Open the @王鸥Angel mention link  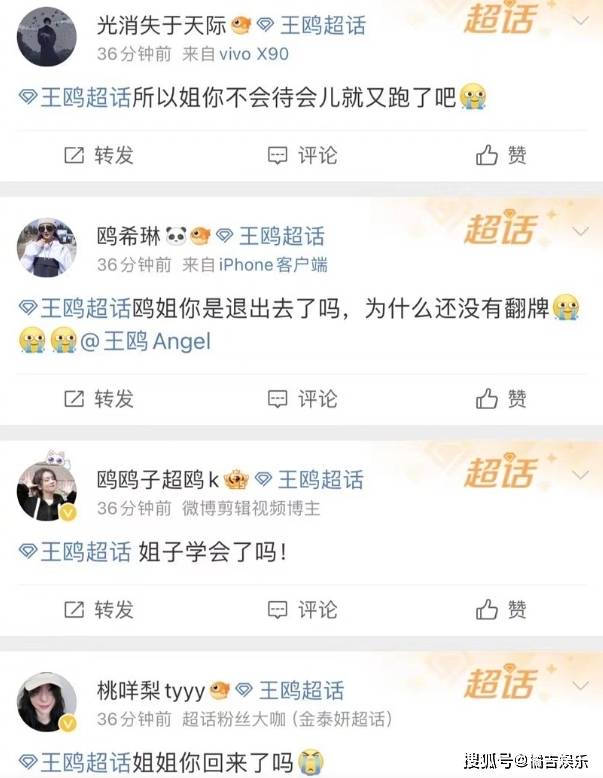click(145, 341)
